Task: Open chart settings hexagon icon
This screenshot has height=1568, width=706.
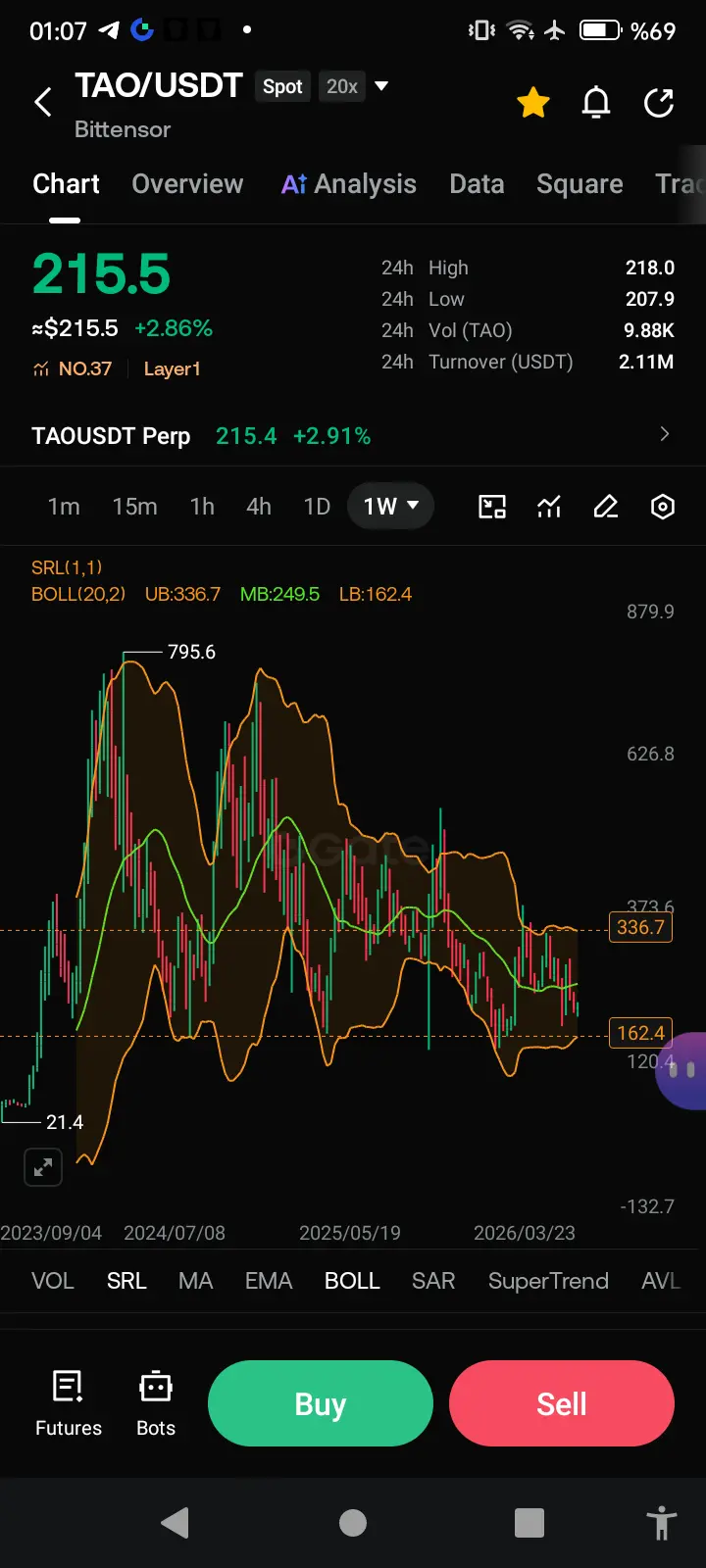Action: pyautogui.click(x=663, y=507)
